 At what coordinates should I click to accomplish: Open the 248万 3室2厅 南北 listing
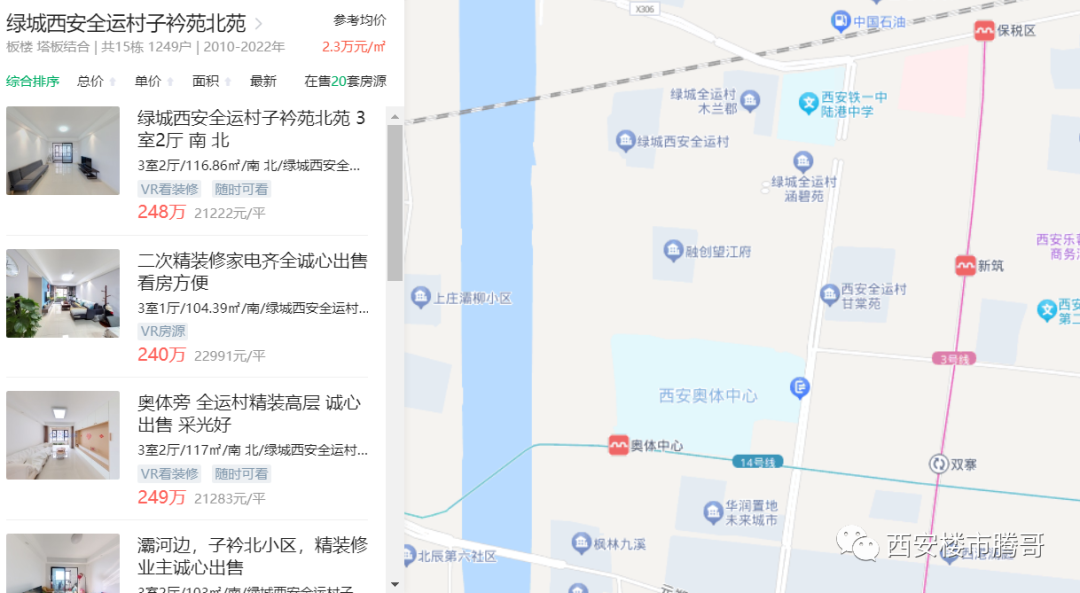click(251, 128)
